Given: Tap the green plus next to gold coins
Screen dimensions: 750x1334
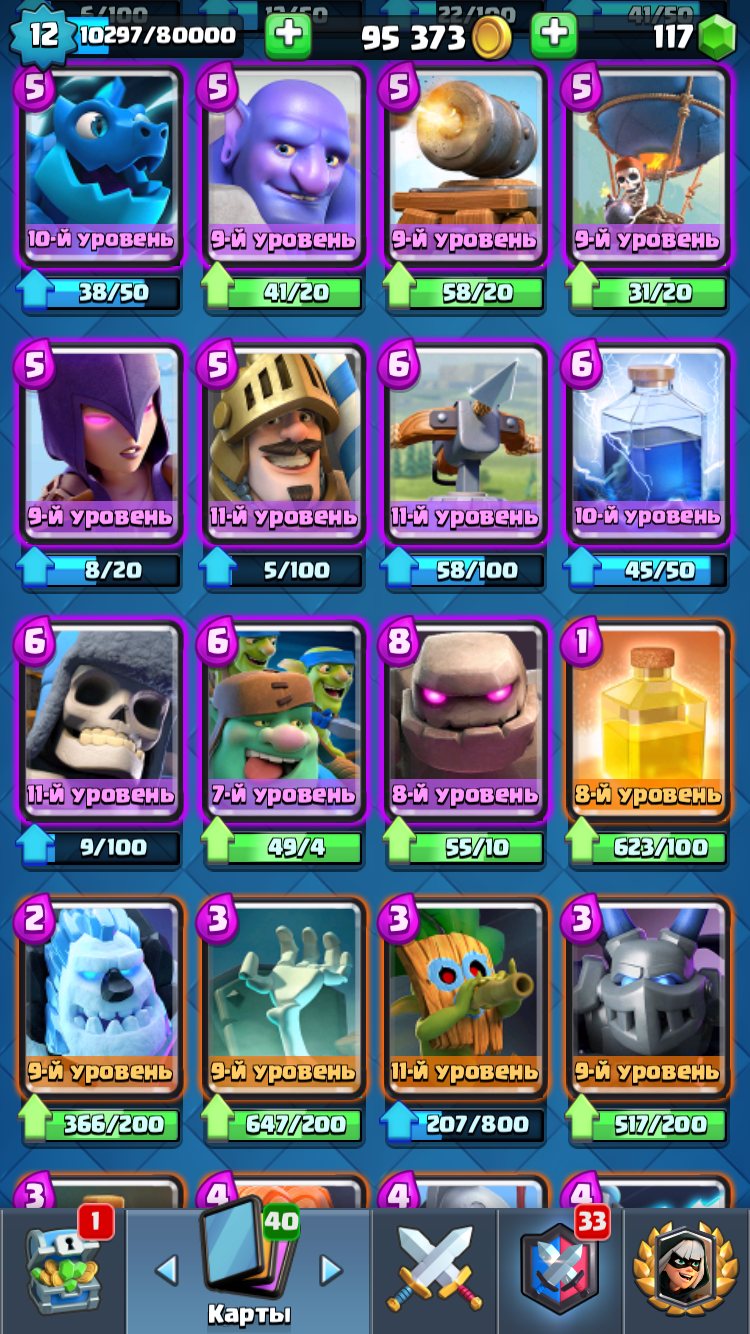Looking at the screenshot, I should coord(288,37).
